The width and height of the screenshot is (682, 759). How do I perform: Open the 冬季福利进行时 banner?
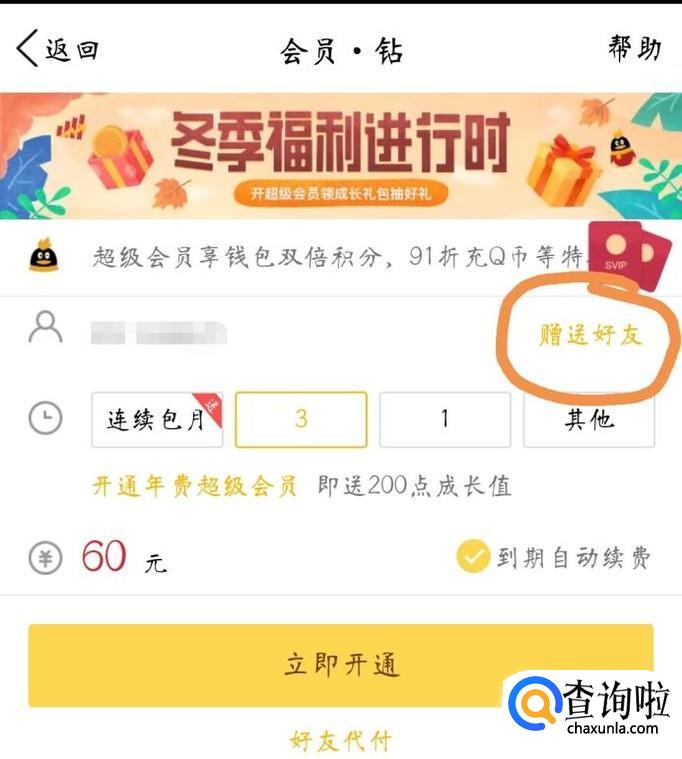[340, 155]
